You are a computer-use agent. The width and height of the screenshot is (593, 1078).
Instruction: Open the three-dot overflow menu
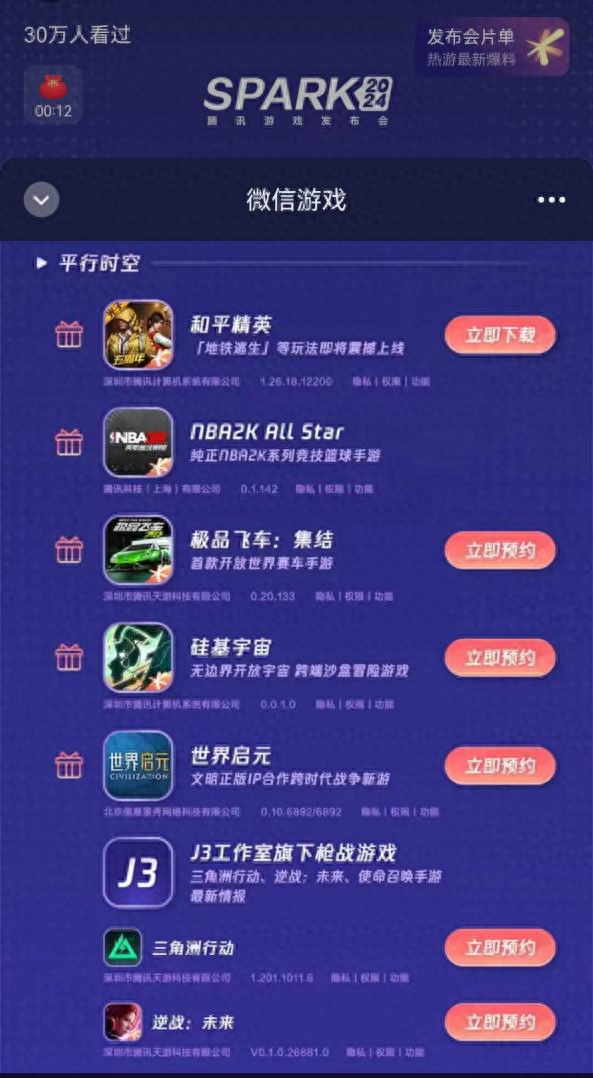(x=551, y=200)
